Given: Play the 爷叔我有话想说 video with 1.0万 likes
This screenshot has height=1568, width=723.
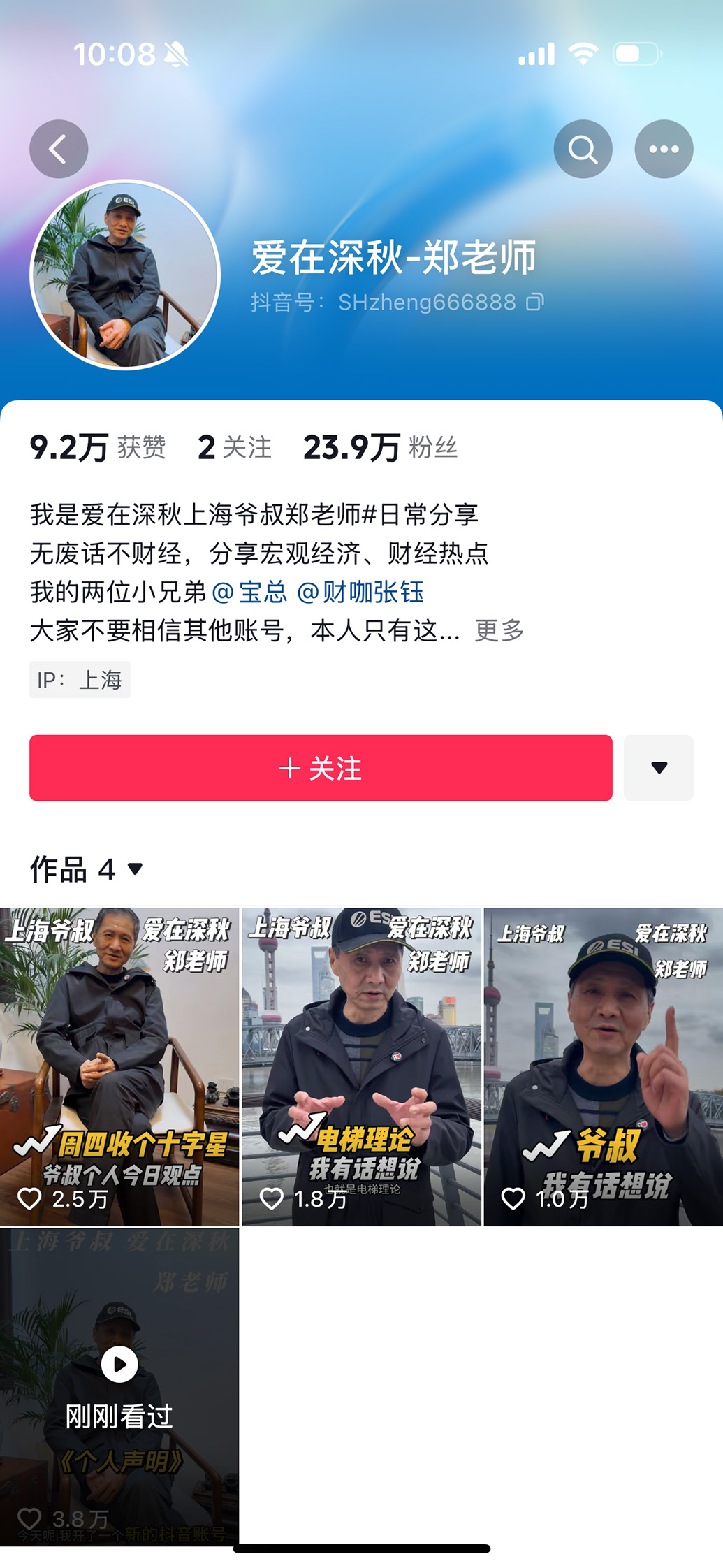Looking at the screenshot, I should click(603, 1066).
